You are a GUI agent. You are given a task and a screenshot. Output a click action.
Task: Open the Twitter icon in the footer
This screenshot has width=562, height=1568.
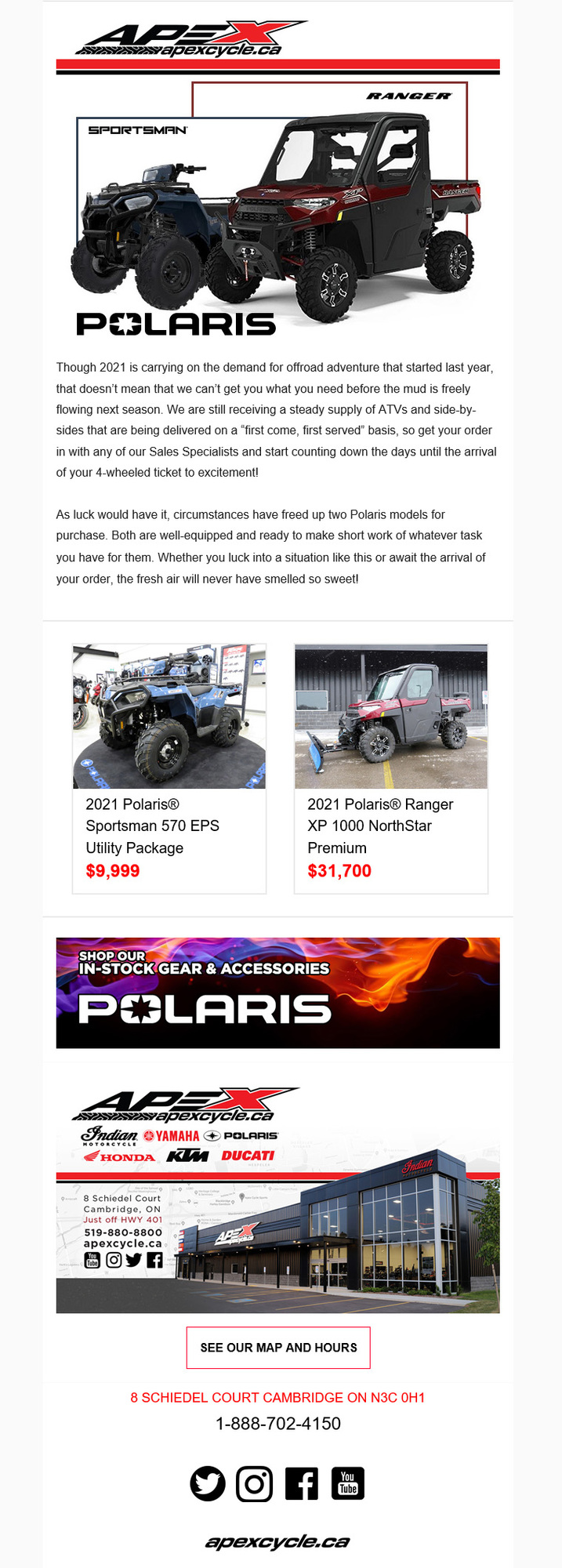coord(208,1483)
